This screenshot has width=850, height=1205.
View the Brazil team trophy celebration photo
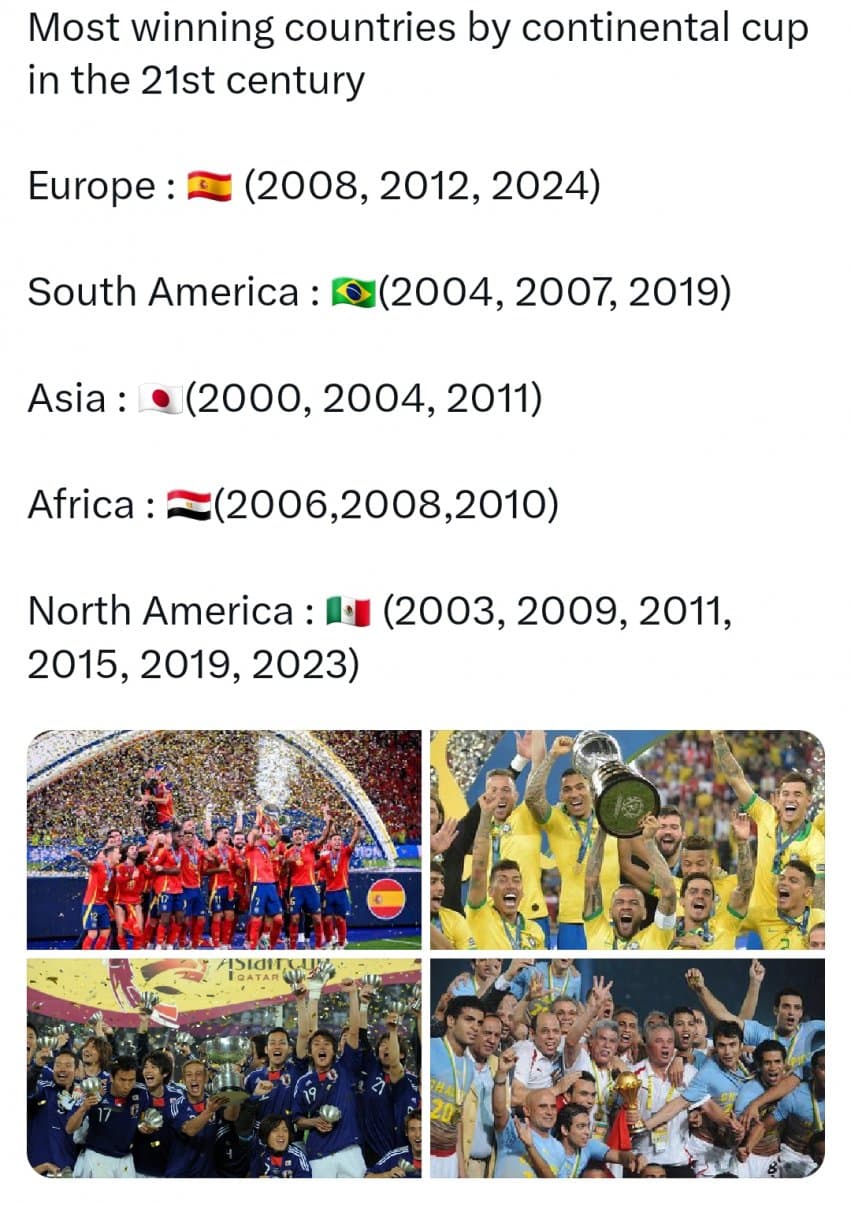point(627,838)
